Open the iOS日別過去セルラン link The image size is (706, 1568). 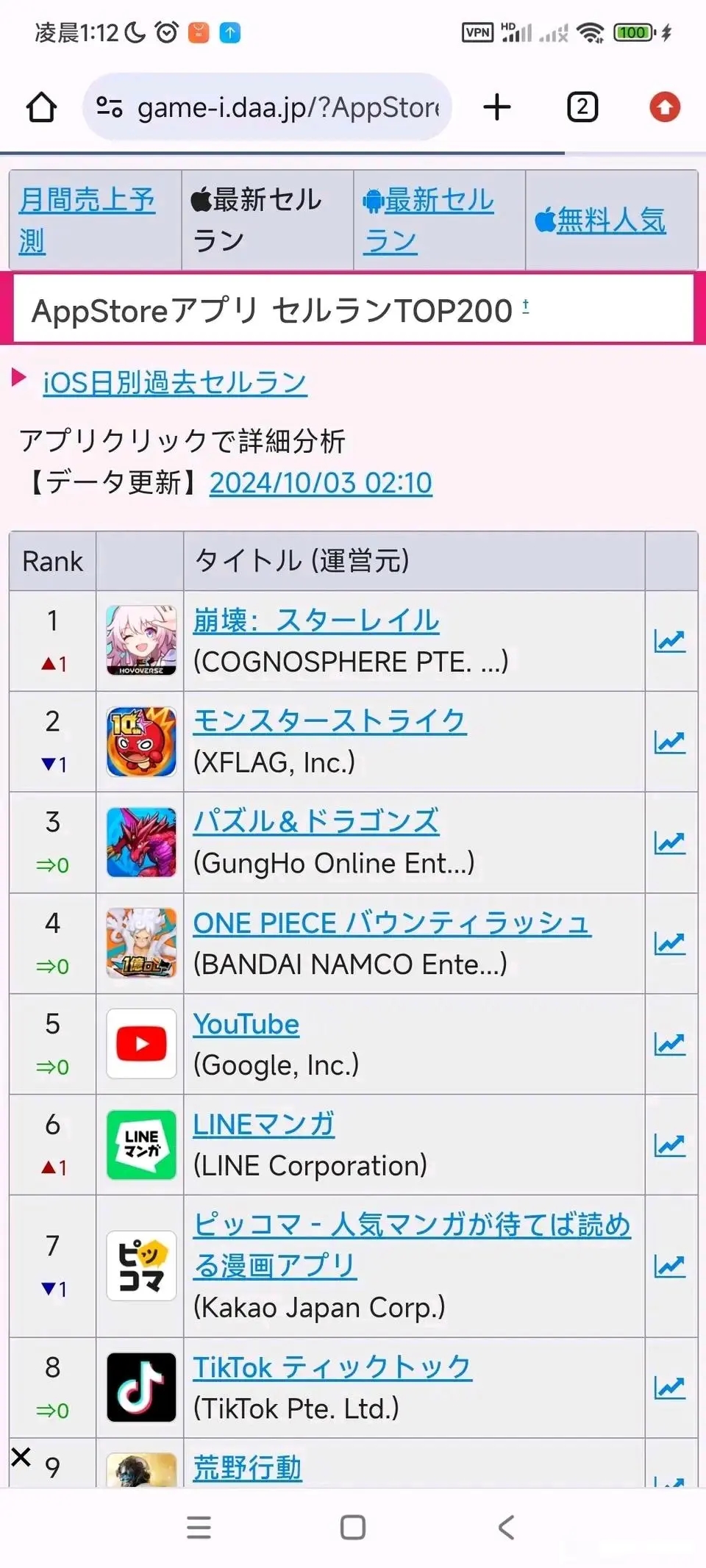(x=175, y=382)
